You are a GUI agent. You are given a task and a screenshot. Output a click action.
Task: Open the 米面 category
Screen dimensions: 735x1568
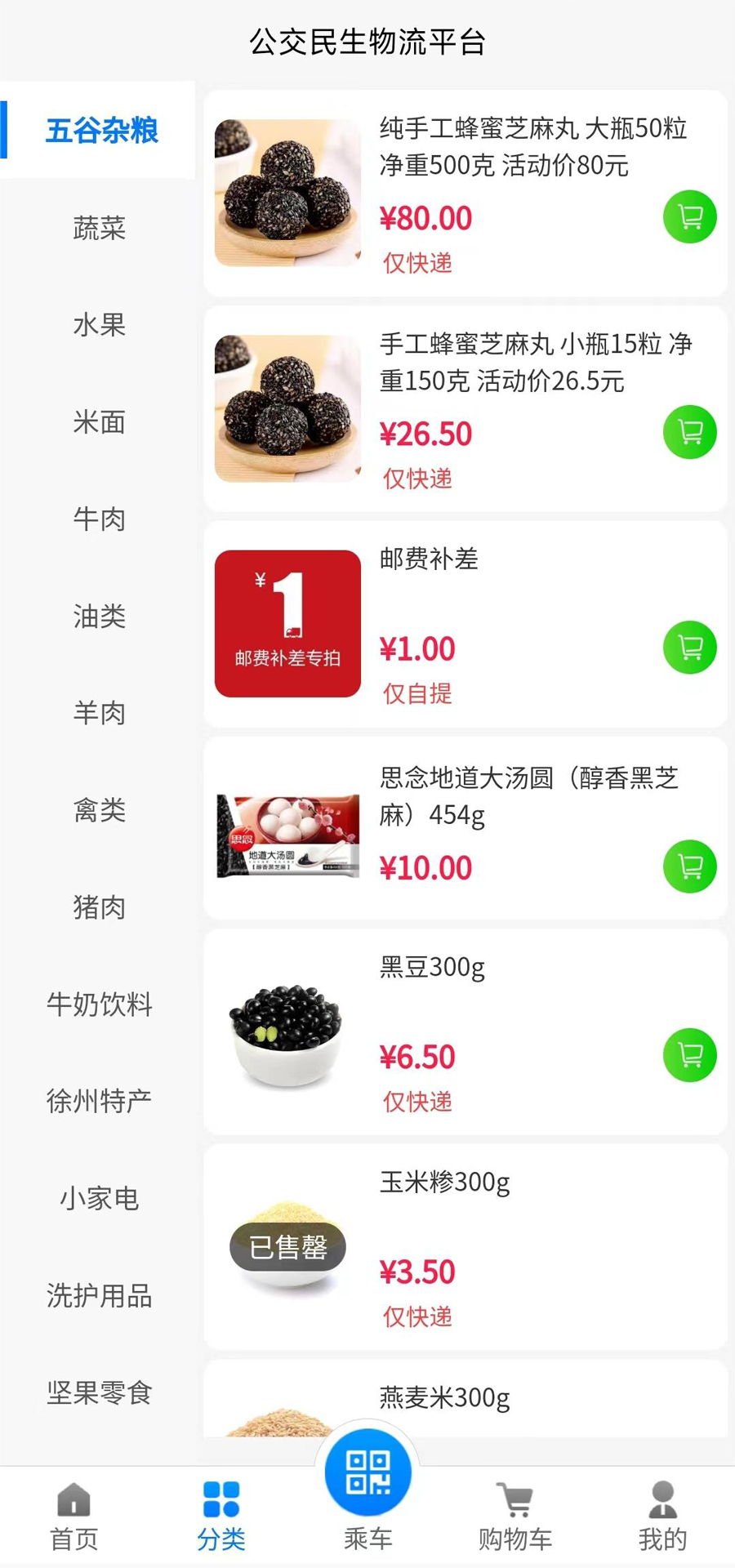pos(99,422)
